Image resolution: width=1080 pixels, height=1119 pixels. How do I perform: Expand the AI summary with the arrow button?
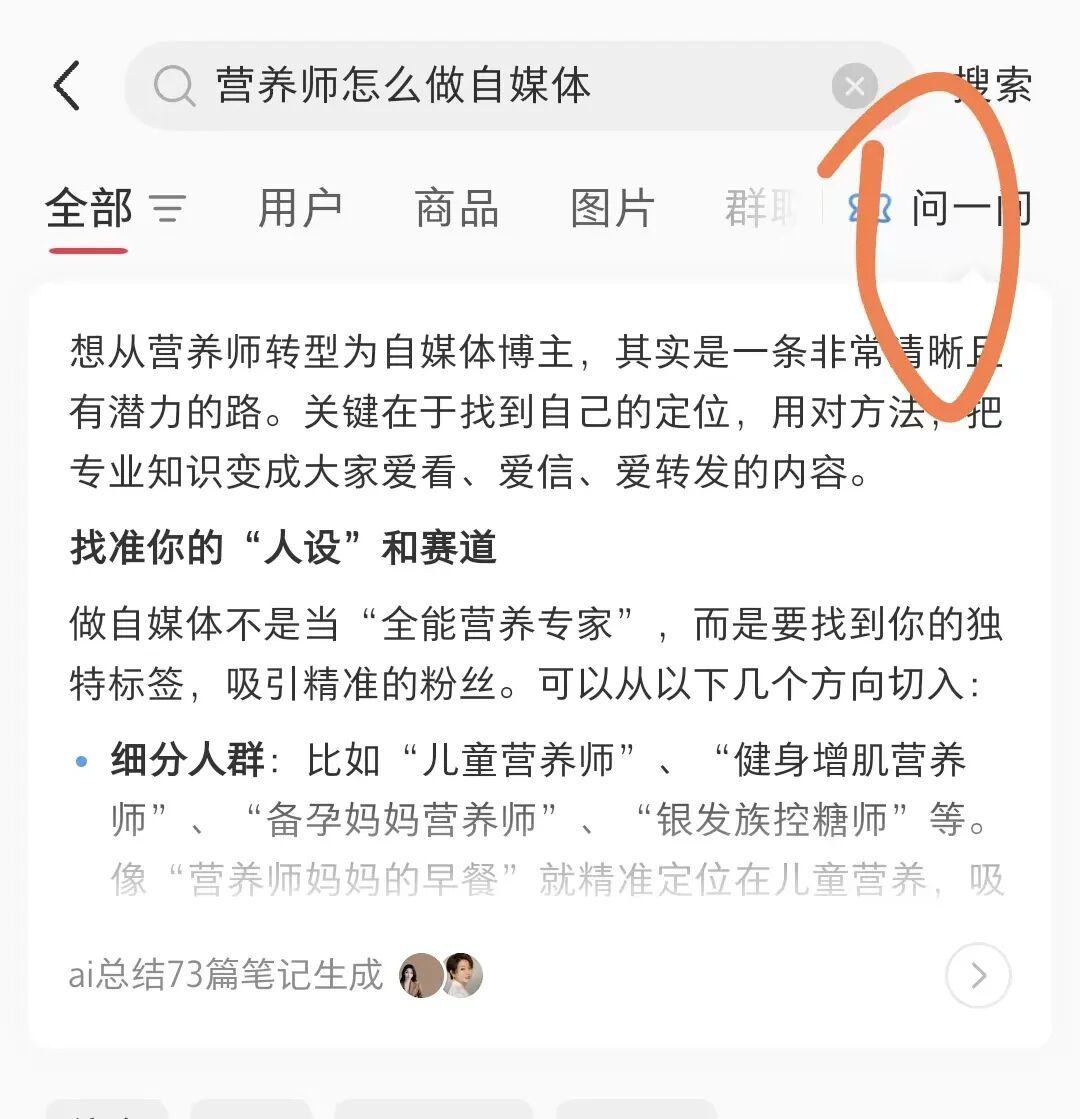pyautogui.click(x=977, y=975)
